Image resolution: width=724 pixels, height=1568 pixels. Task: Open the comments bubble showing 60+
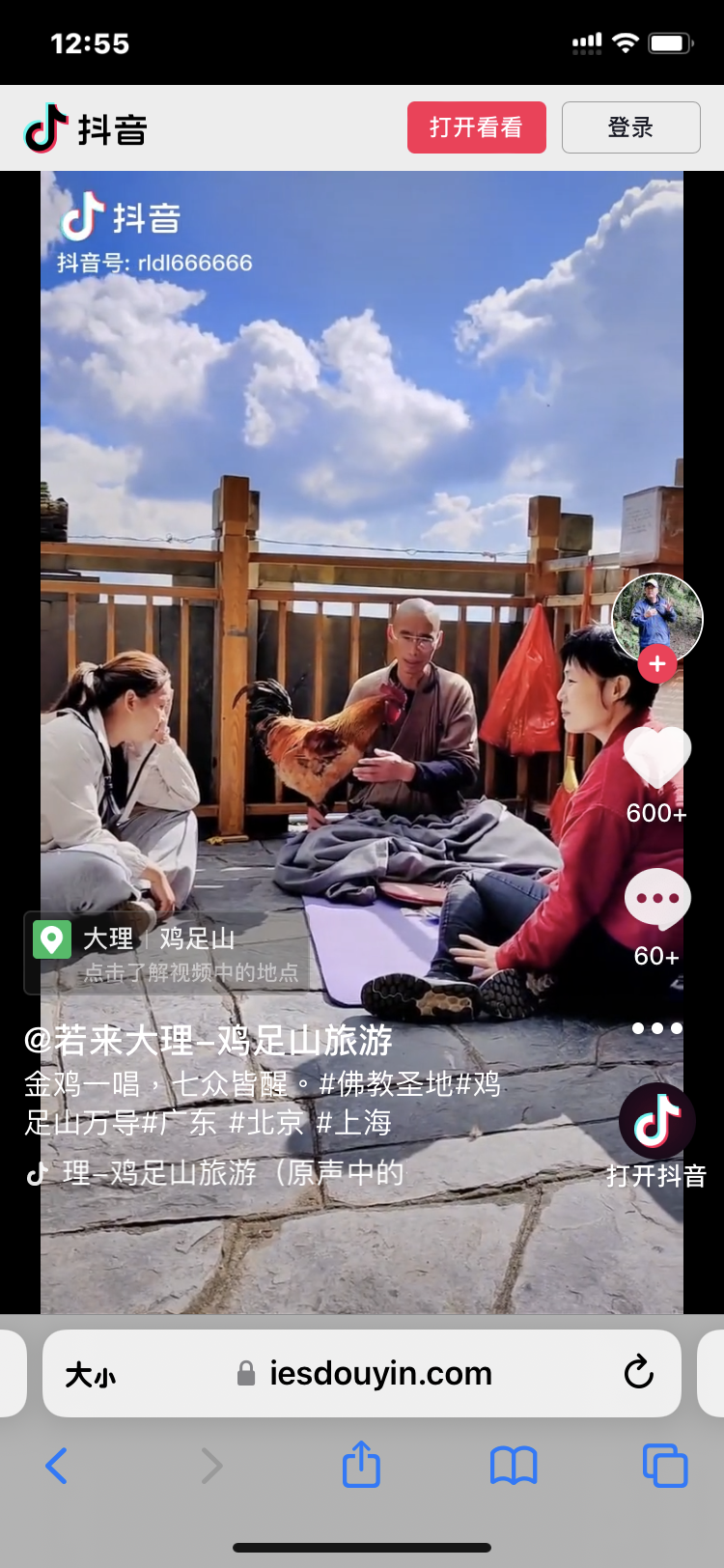(656, 898)
